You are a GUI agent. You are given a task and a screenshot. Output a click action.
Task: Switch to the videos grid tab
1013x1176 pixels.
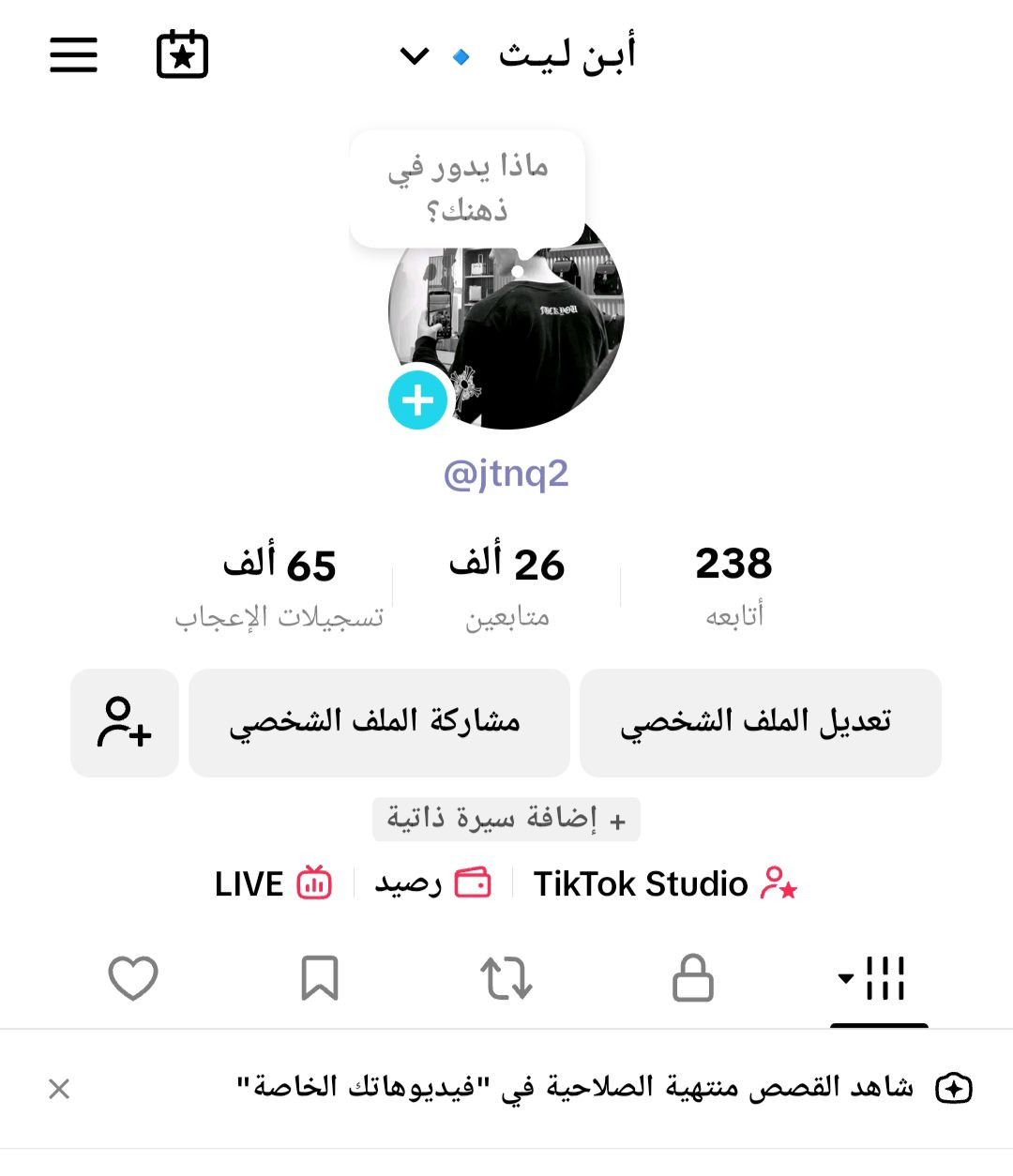click(878, 979)
